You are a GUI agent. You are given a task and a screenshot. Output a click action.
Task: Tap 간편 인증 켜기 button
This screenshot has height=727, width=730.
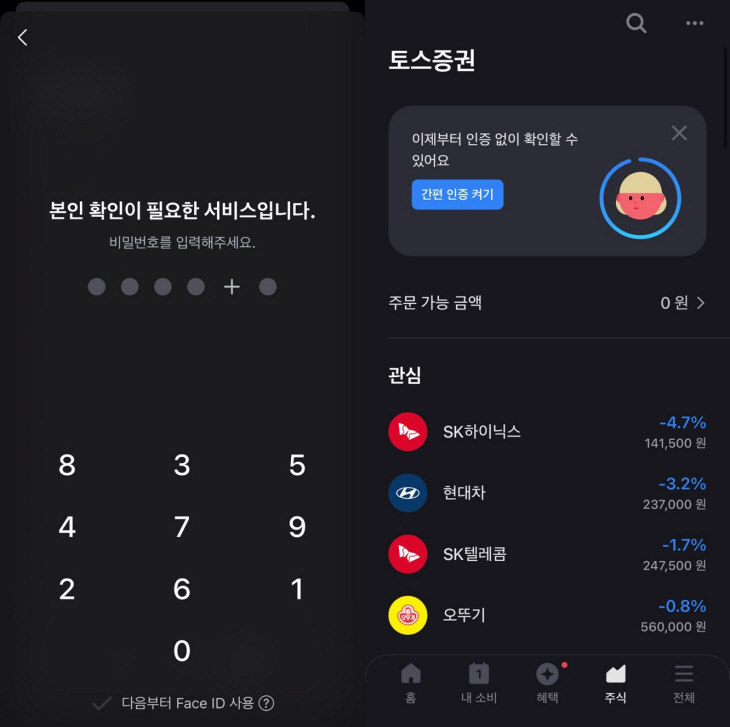point(457,194)
